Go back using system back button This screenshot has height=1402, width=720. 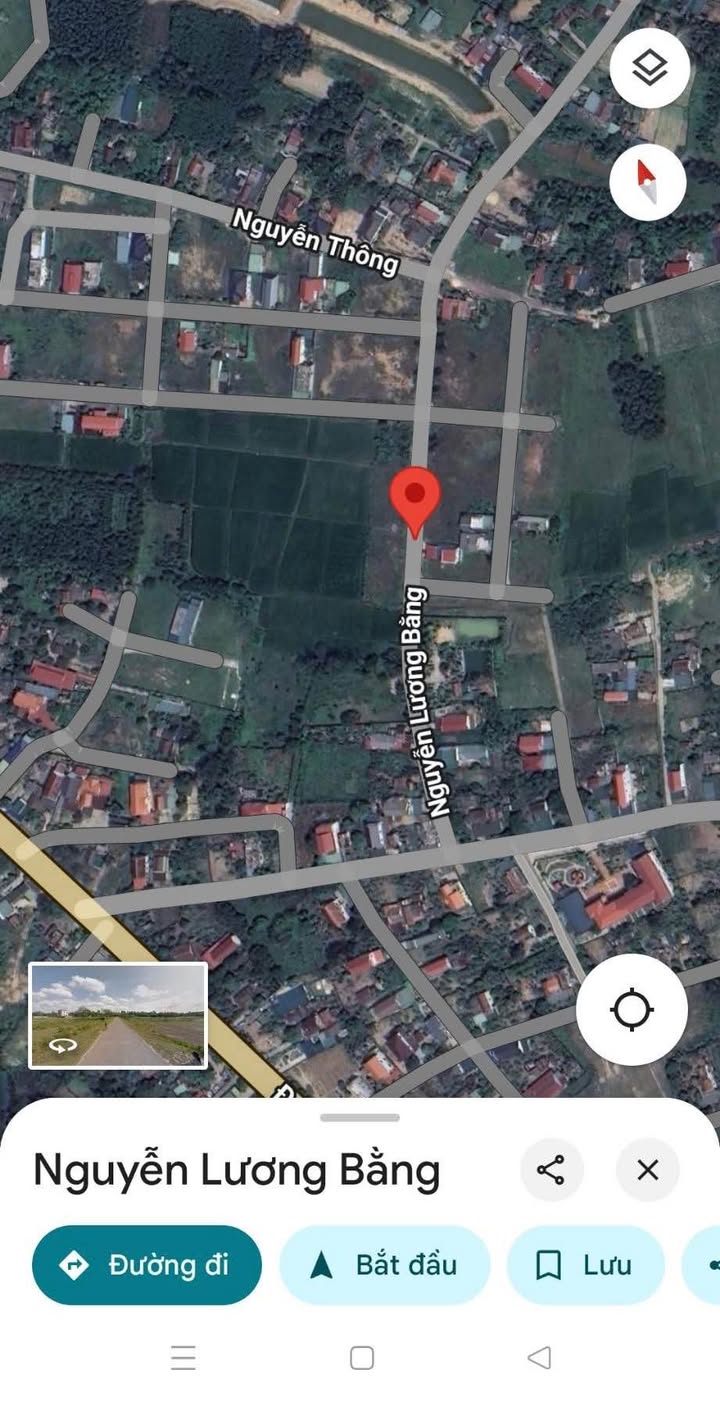pyautogui.click(x=539, y=1357)
